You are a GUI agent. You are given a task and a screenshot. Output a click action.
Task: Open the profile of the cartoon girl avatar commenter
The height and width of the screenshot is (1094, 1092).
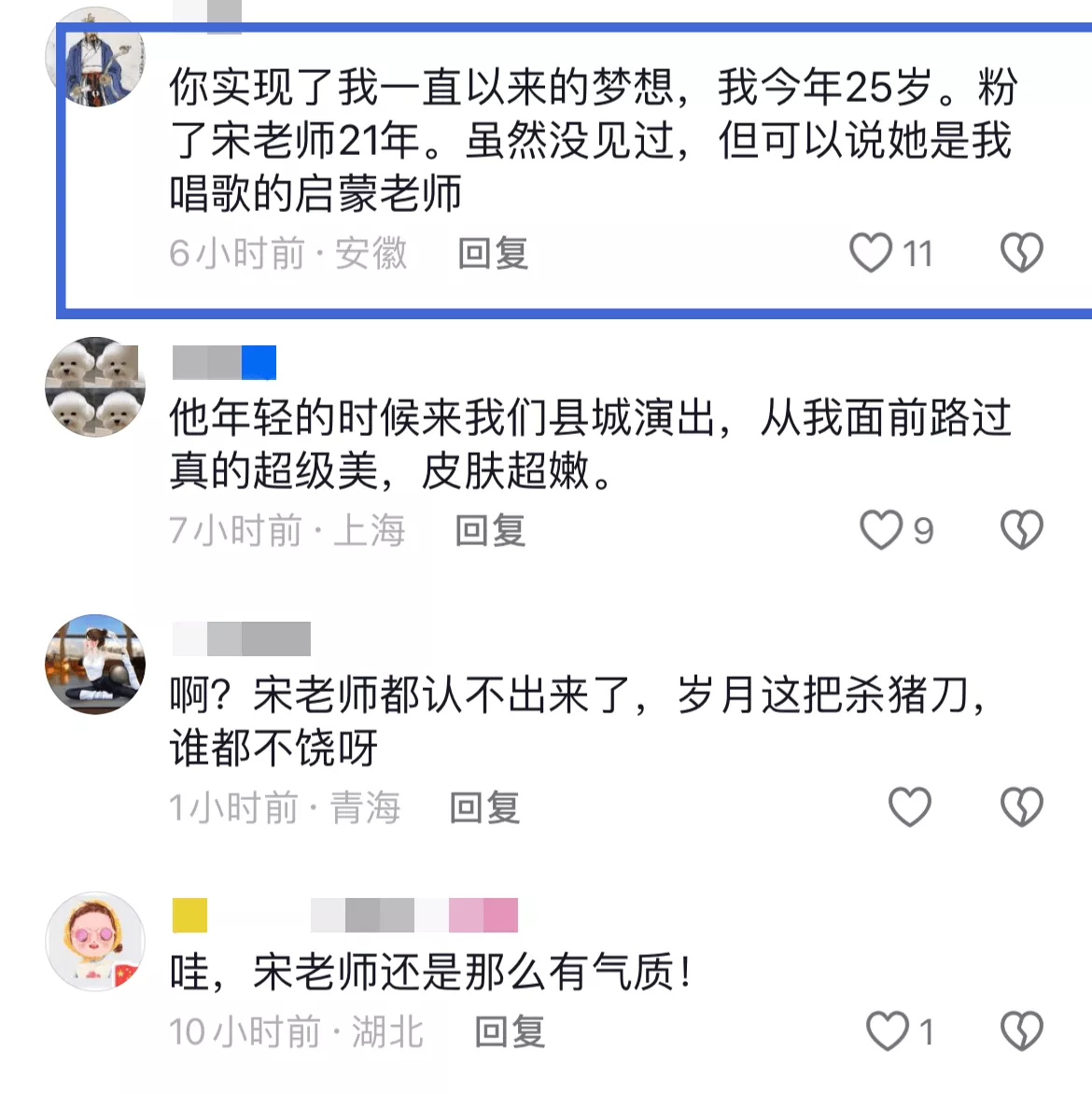click(95, 941)
